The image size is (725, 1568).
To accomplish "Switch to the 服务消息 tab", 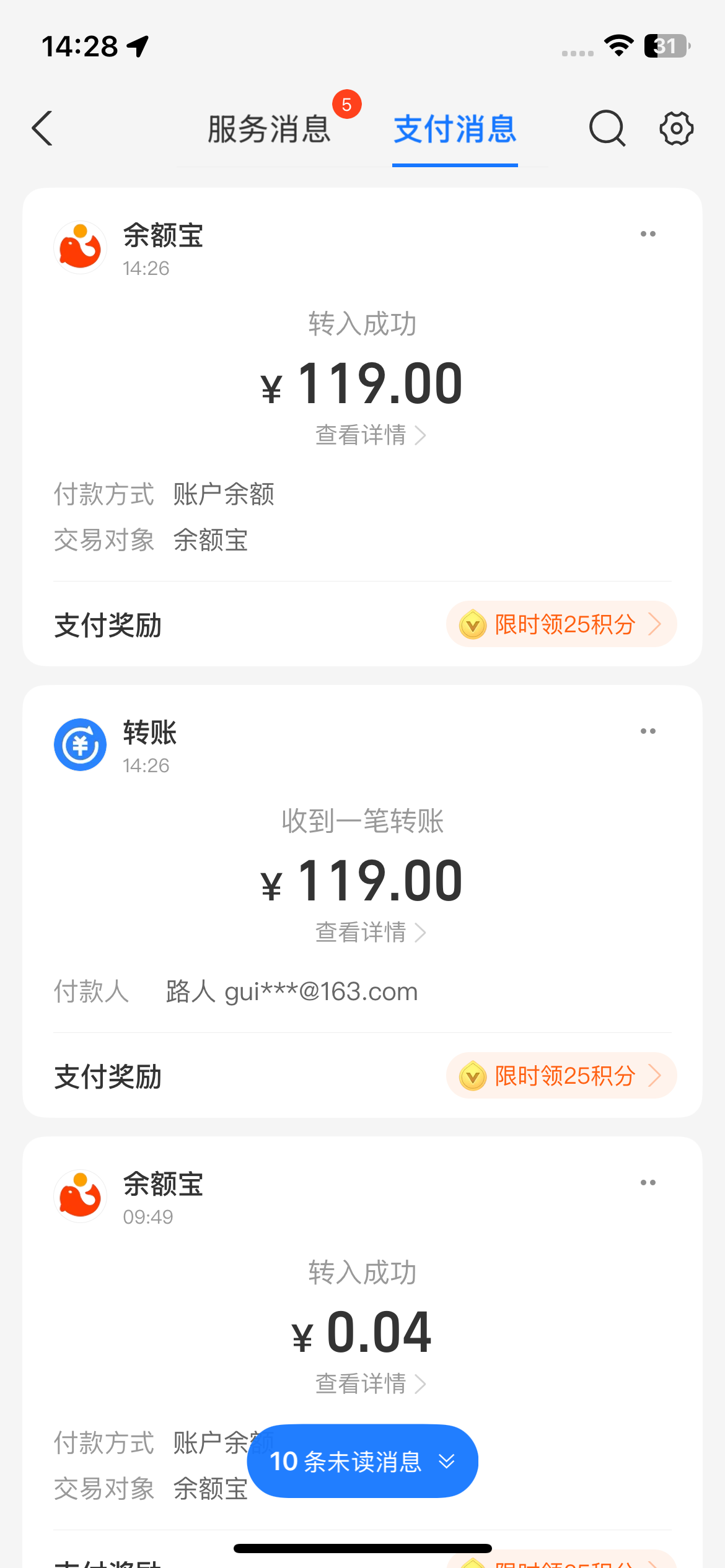I will click(x=269, y=129).
